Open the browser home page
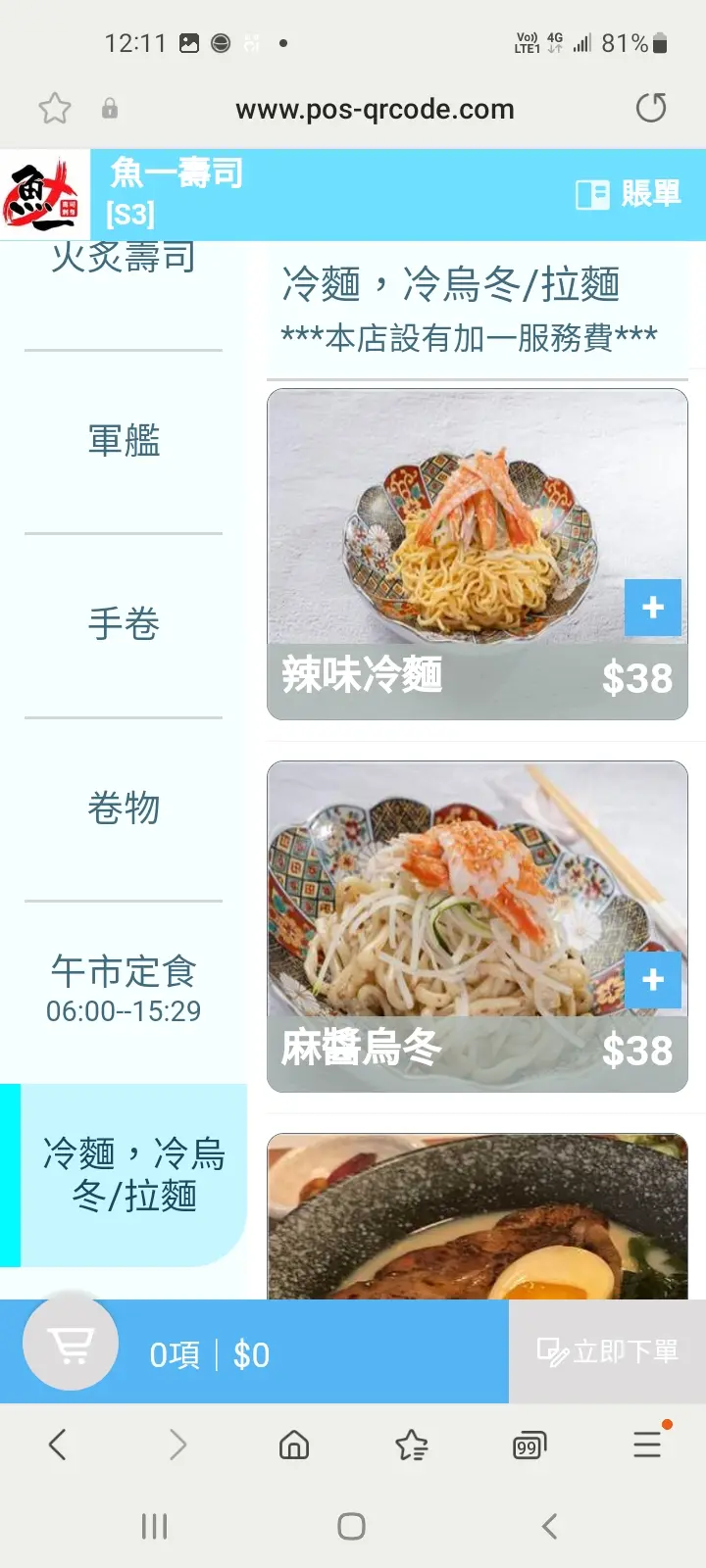This screenshot has height=1568, width=706. [x=294, y=1445]
